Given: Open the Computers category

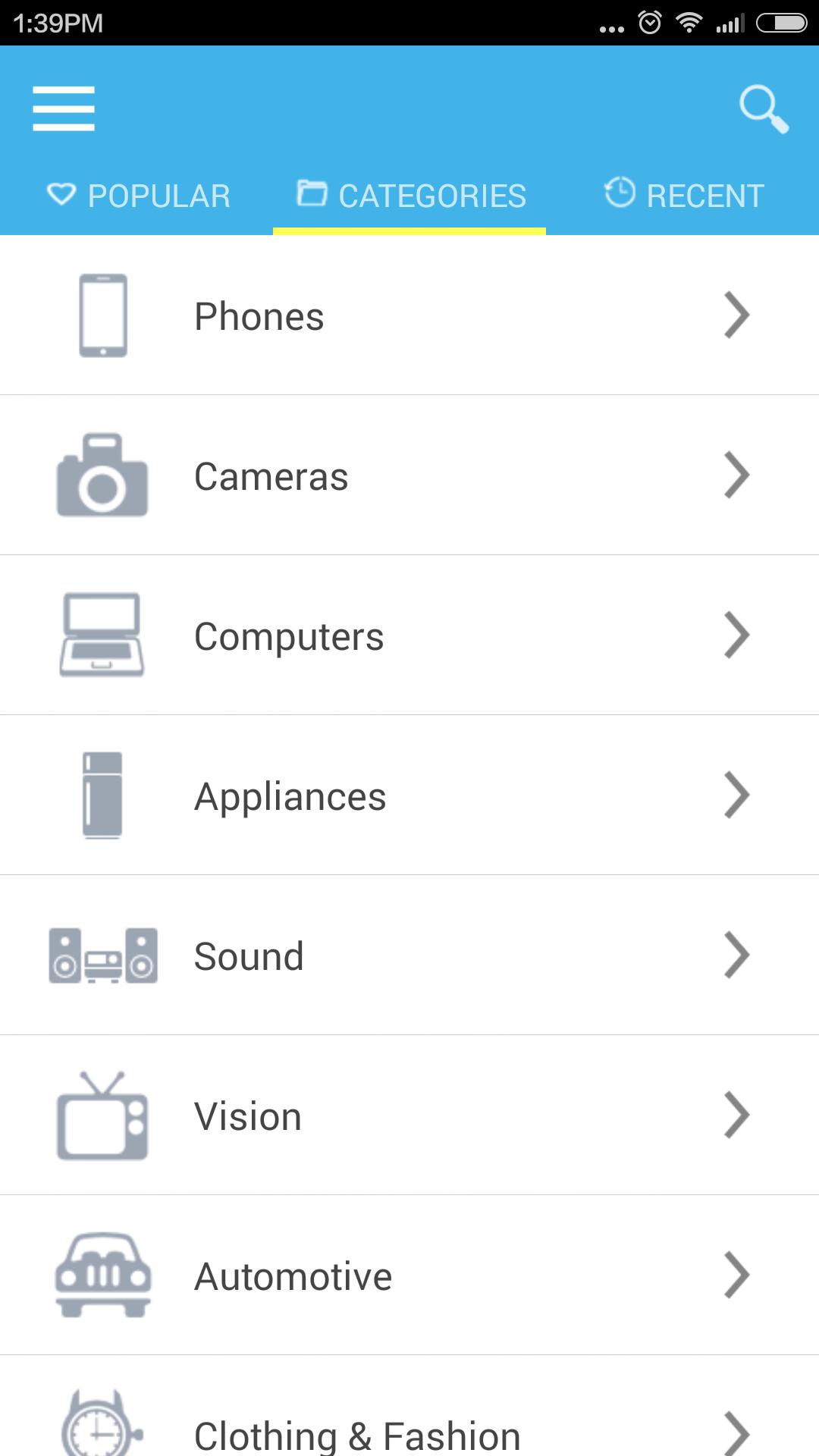Looking at the screenshot, I should tap(409, 635).
